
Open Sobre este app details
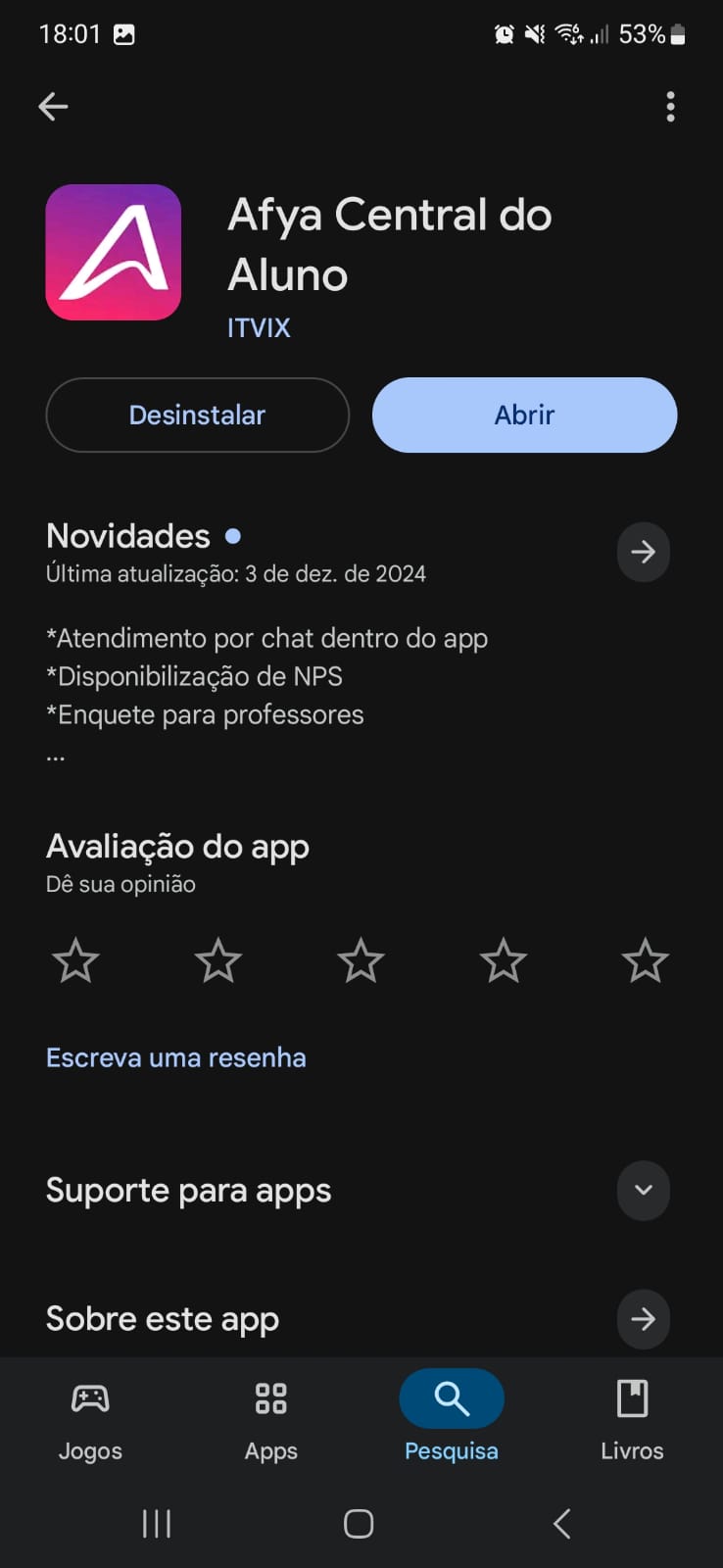point(643,1319)
